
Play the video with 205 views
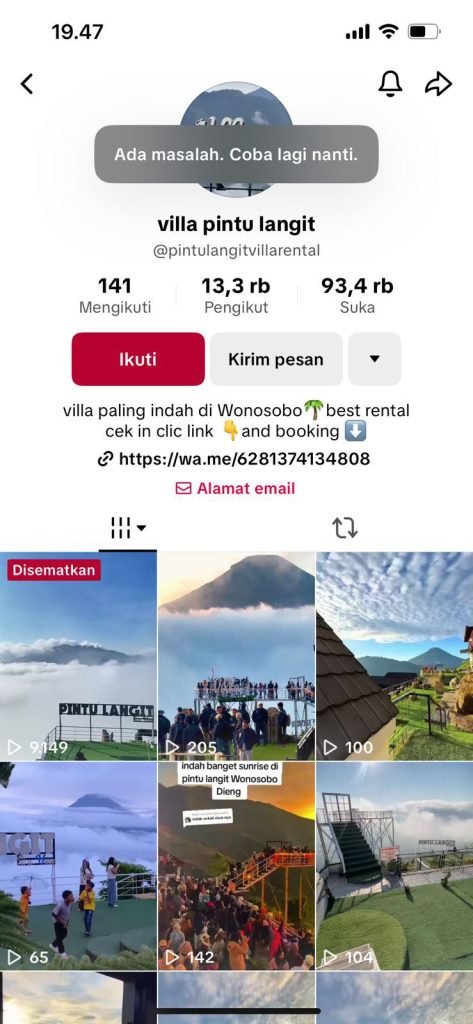236,656
